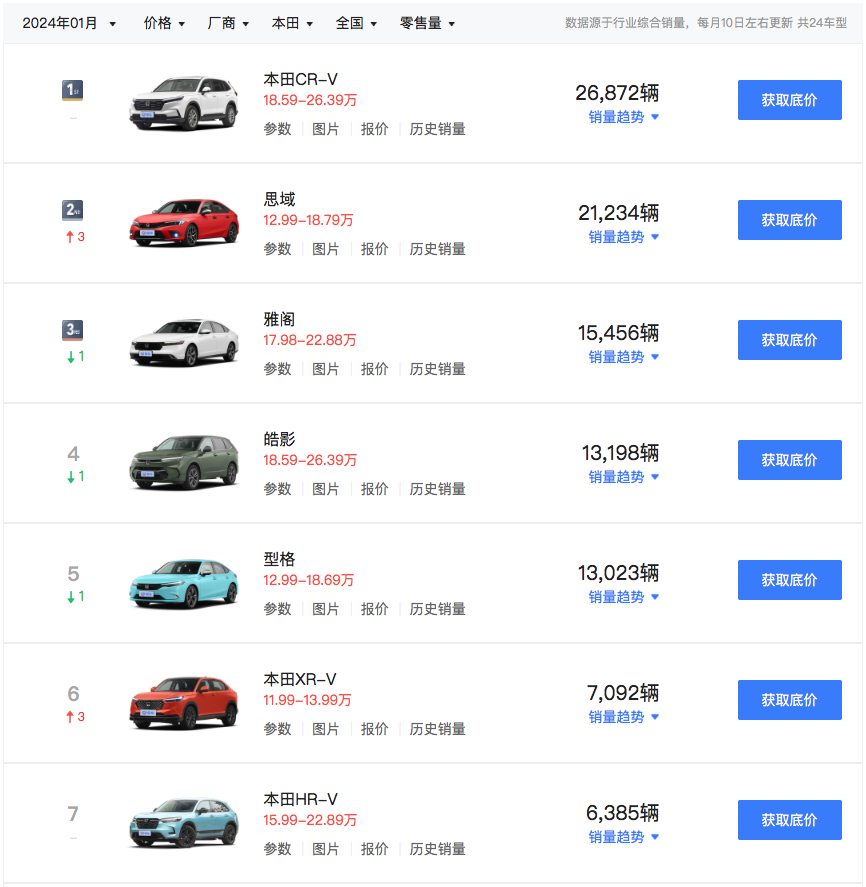Expand the 价格 filter dropdown
866x887 pixels.
(164, 23)
